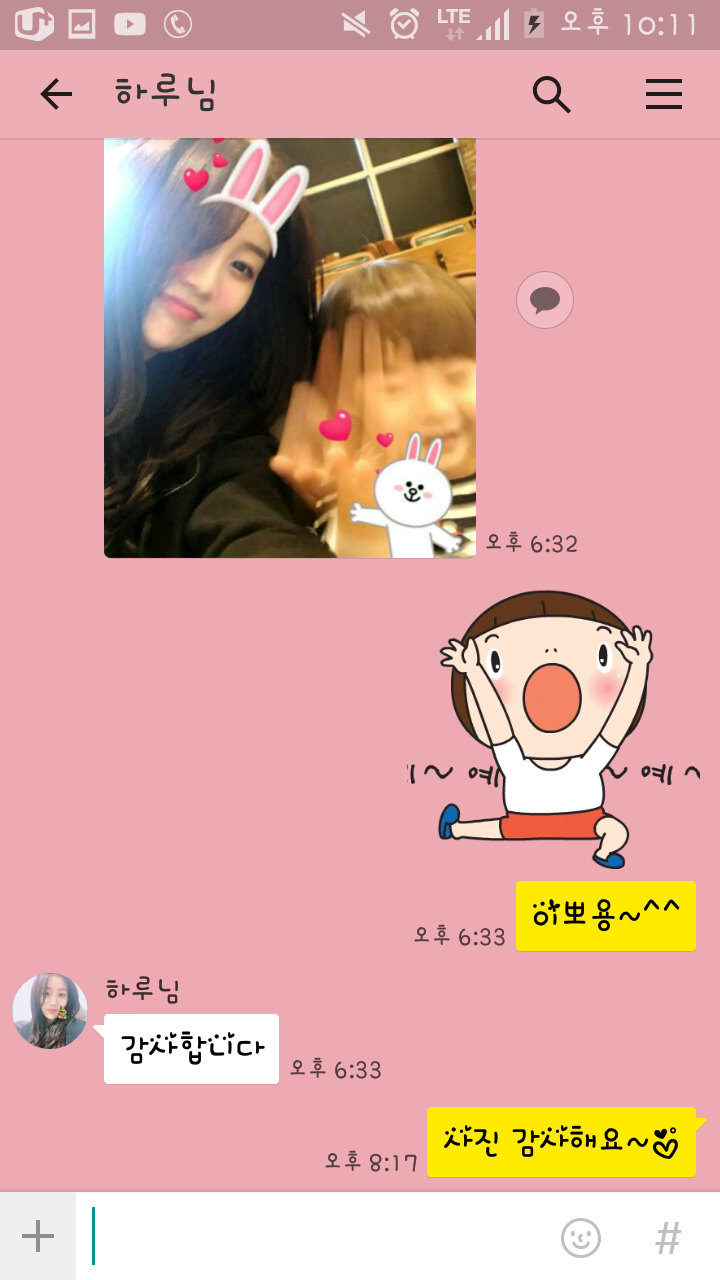Screen dimensions: 720x1280
Task: Open the emoticon picker
Action: pyautogui.click(x=581, y=1238)
